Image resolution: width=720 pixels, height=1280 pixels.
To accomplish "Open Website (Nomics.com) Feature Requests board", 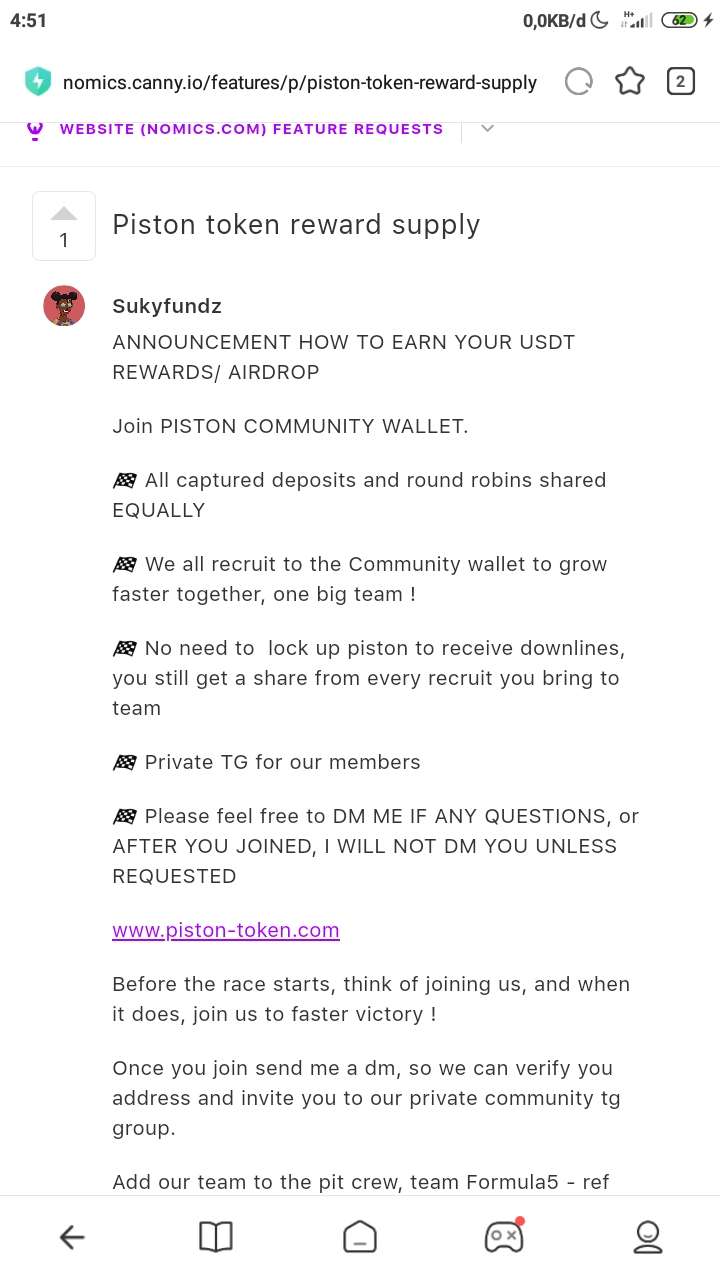I will click(251, 129).
